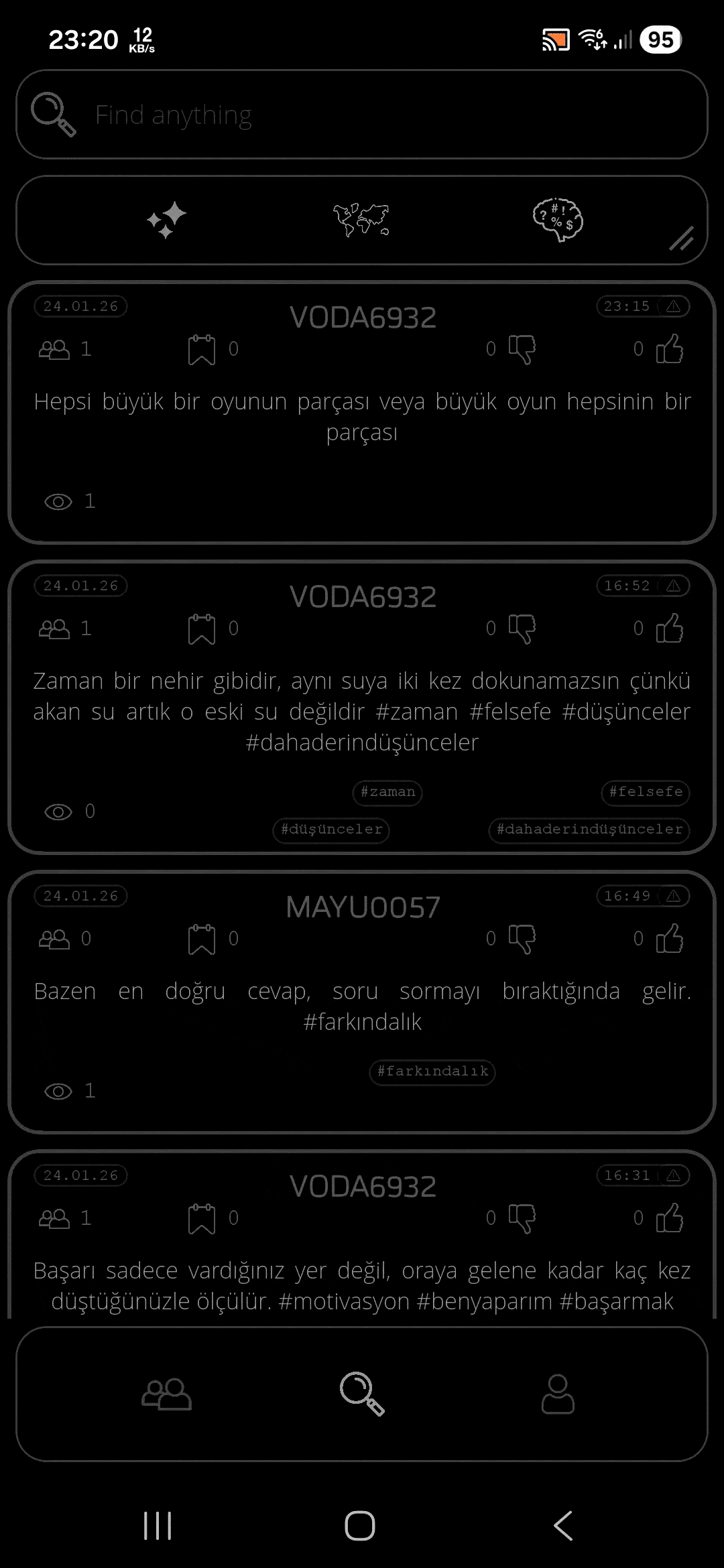724x1568 pixels.
Task: Dislike the VODA6932 post from 23:15
Action: pyautogui.click(x=522, y=349)
